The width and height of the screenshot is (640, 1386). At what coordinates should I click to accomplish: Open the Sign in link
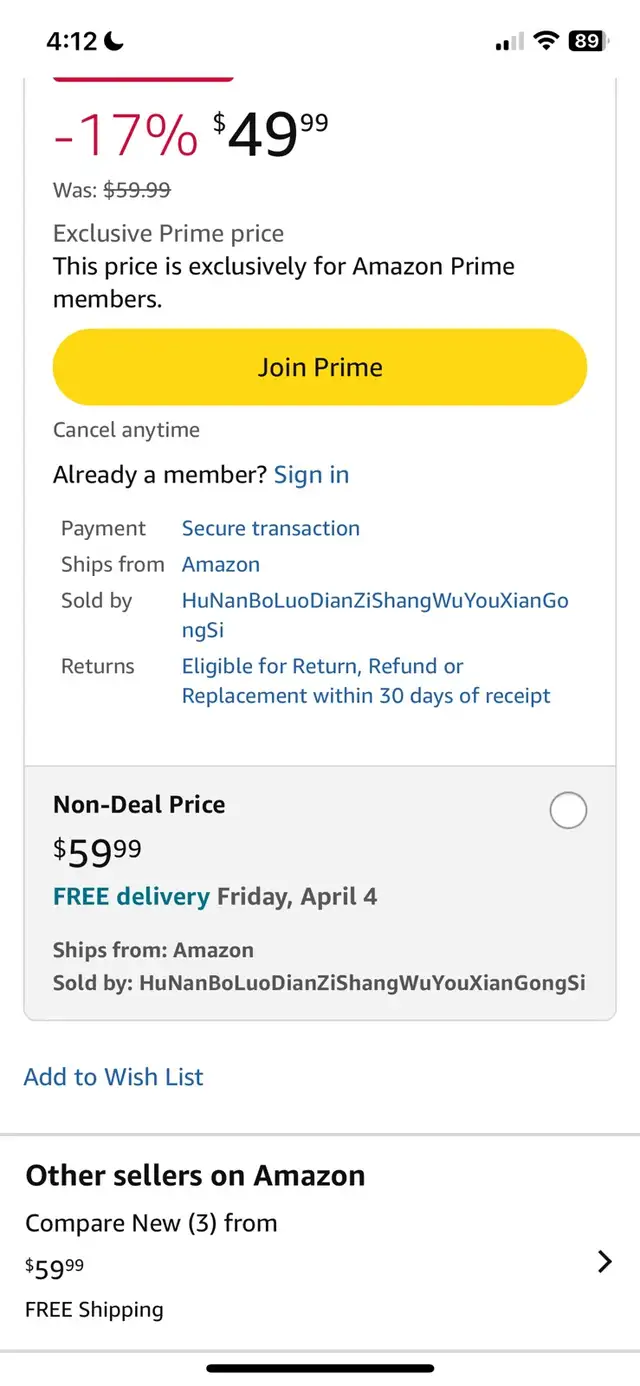[x=312, y=475]
